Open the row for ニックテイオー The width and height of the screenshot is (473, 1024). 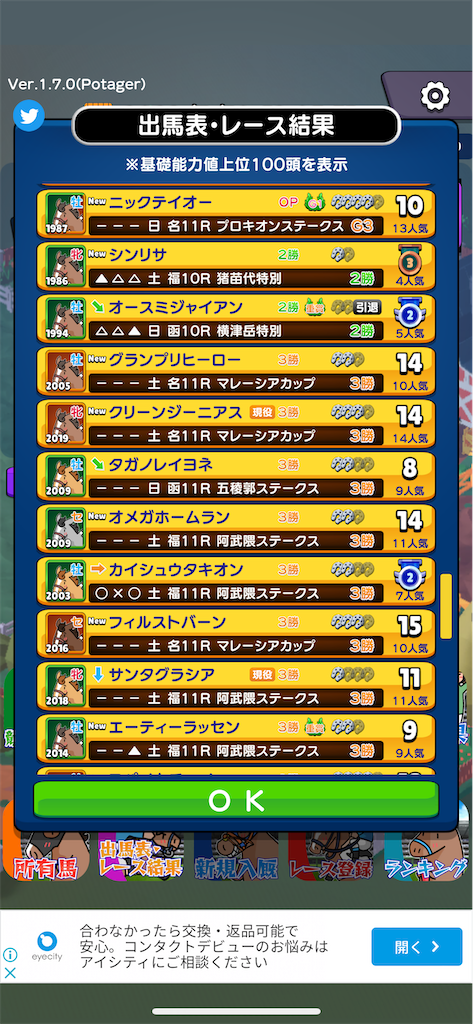(x=236, y=214)
